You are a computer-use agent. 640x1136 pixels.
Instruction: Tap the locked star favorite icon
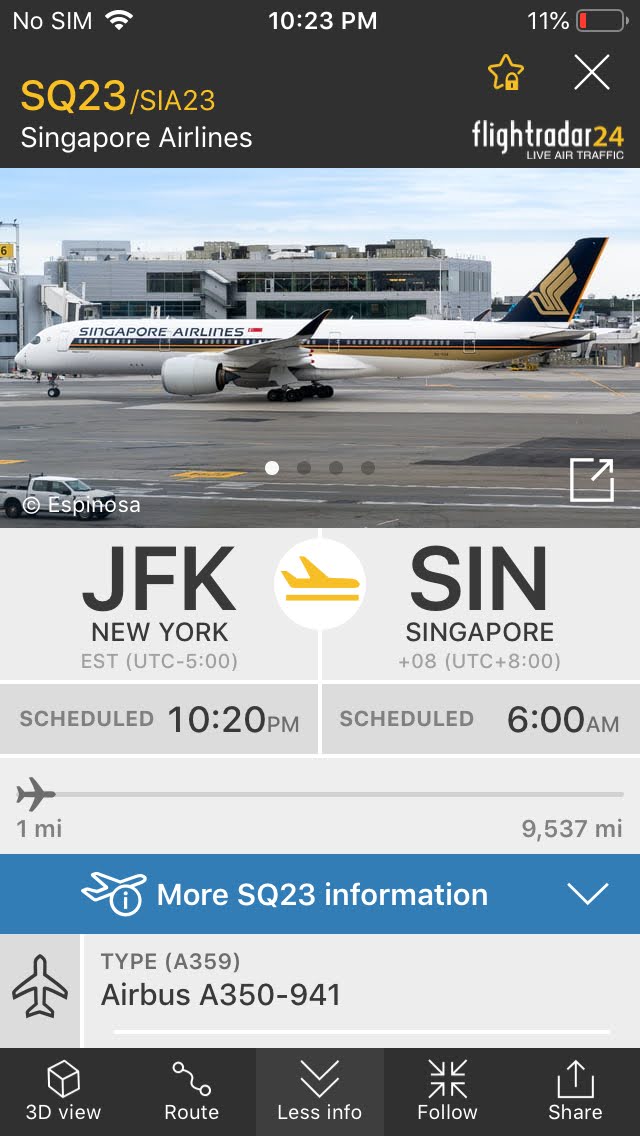(x=505, y=73)
